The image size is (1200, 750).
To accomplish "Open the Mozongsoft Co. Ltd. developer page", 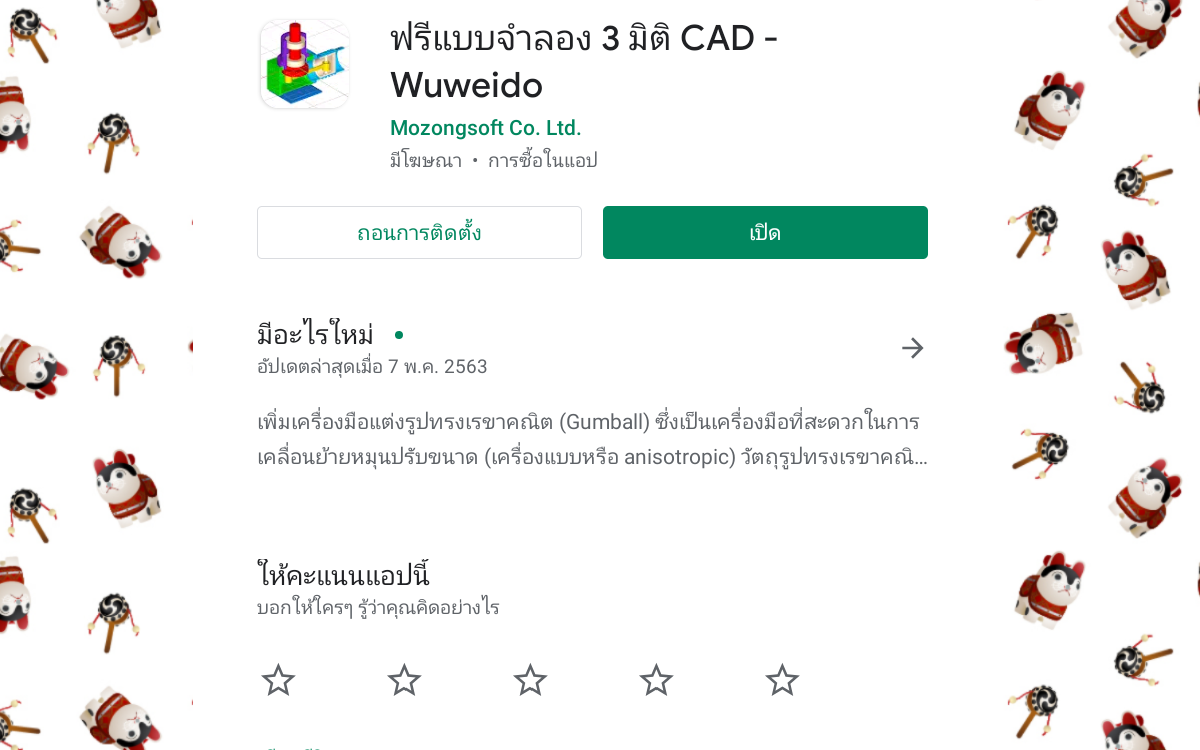I will click(x=485, y=128).
